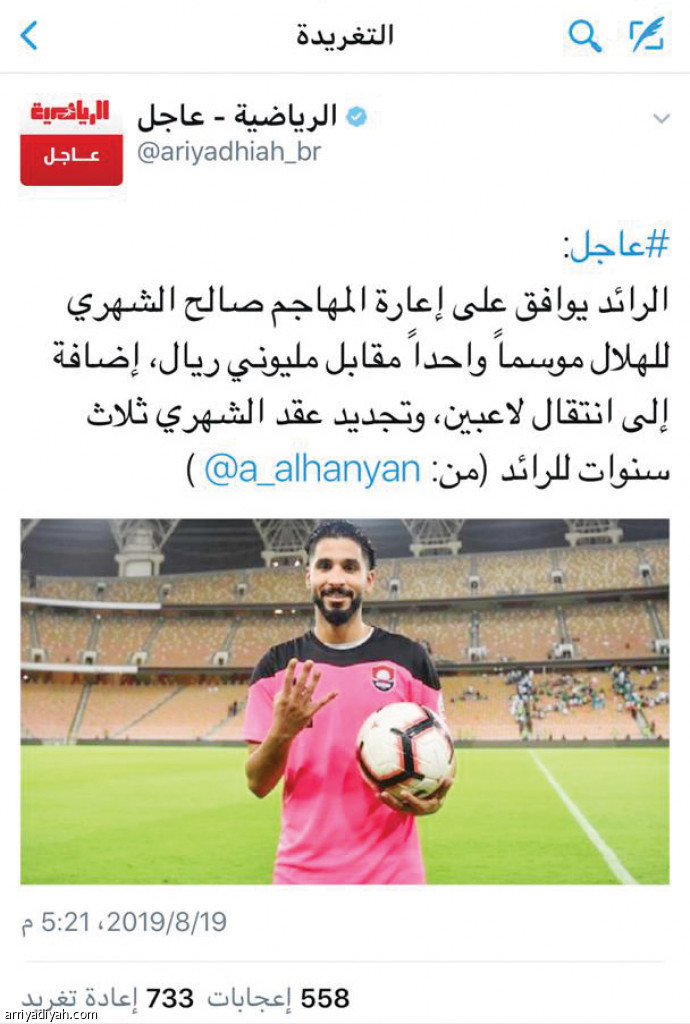Open the #عاجل hashtag

tap(614, 244)
